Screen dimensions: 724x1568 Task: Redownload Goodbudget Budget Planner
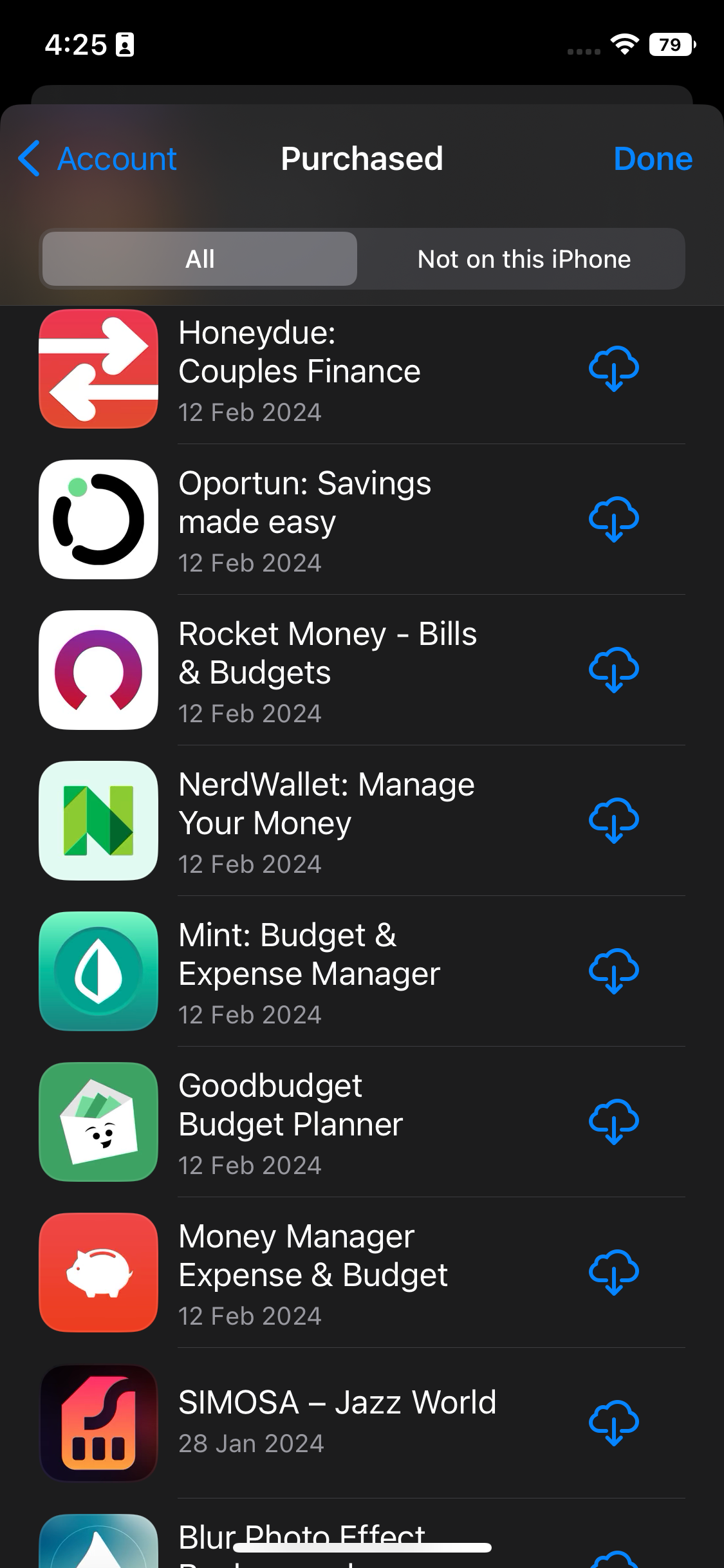(x=613, y=1122)
